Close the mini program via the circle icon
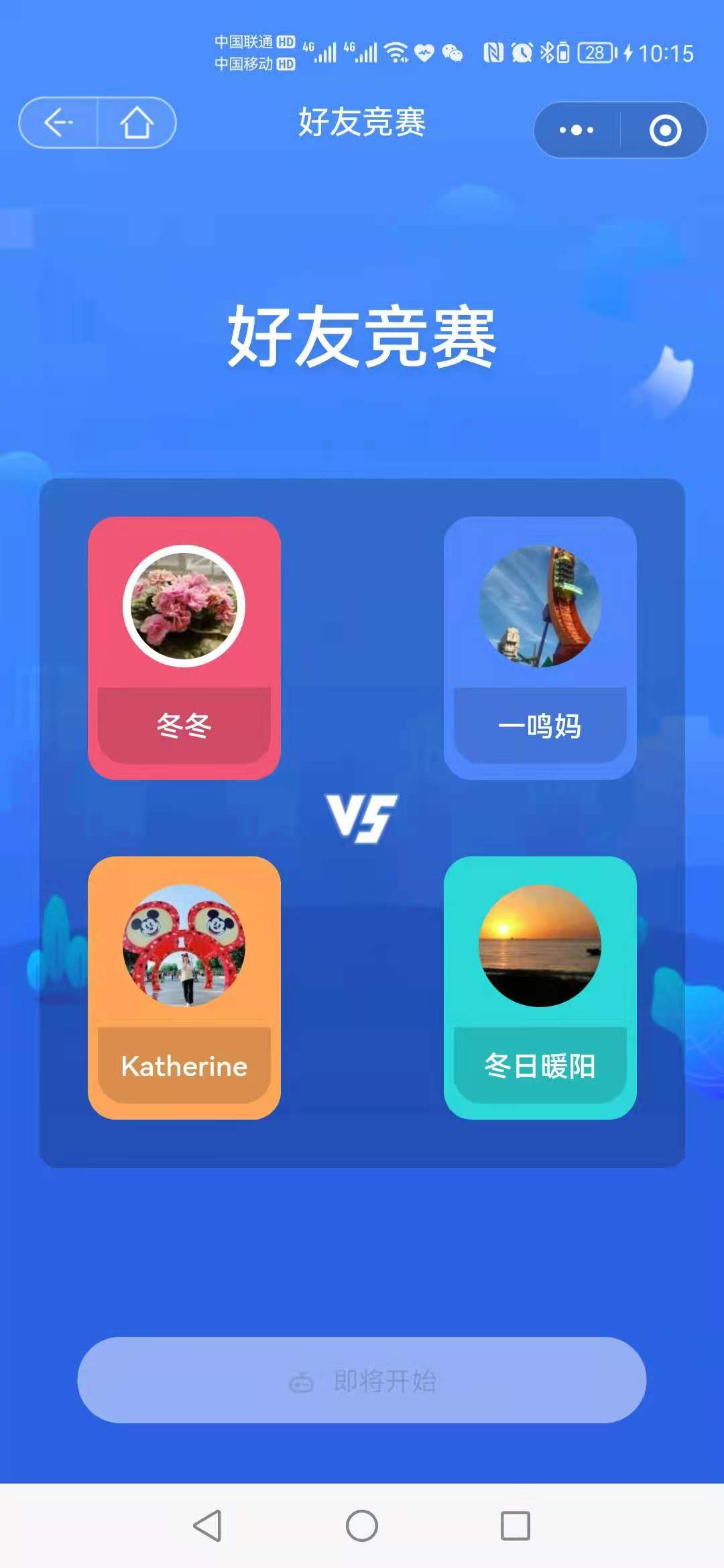 coord(665,130)
